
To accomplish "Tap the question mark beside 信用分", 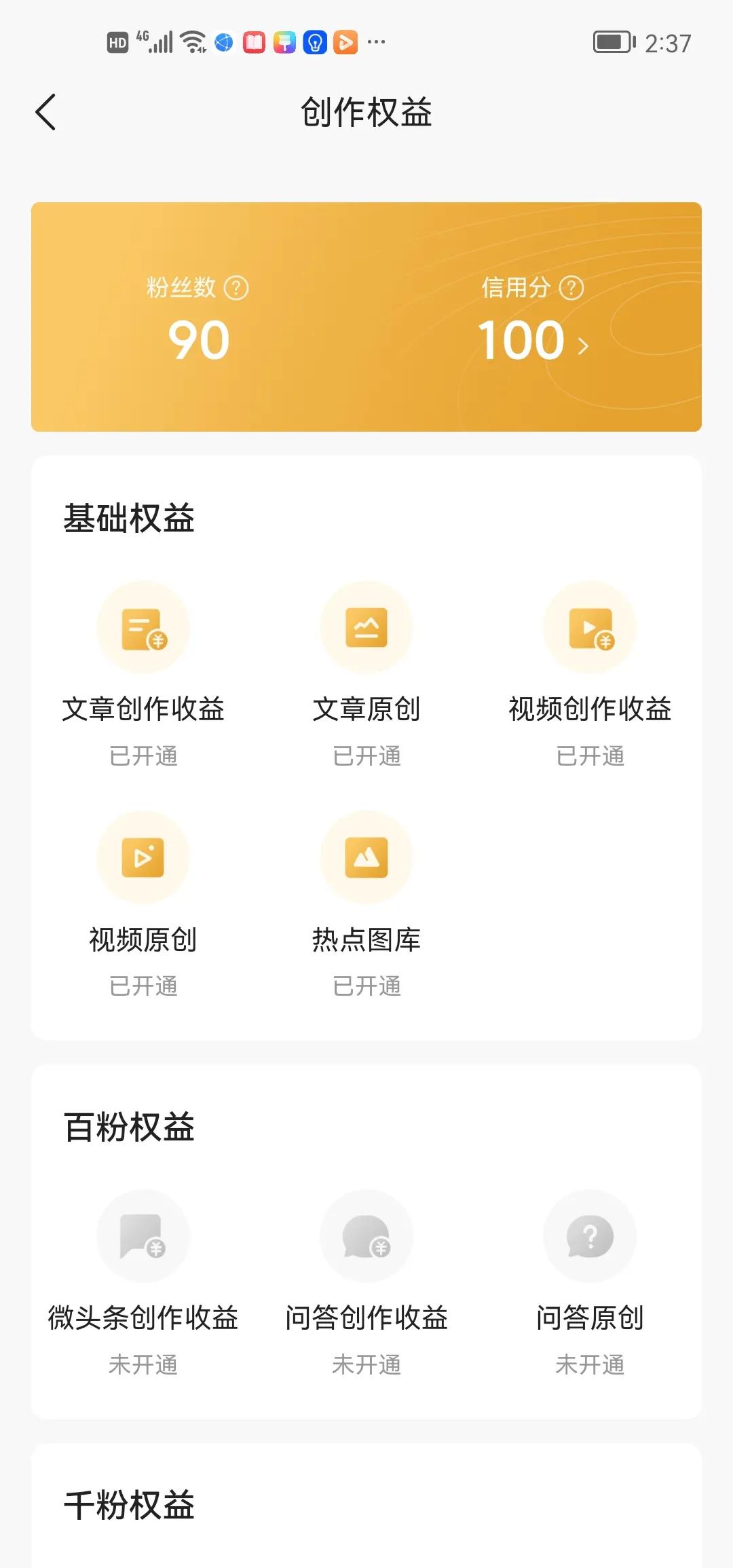I will (x=571, y=288).
